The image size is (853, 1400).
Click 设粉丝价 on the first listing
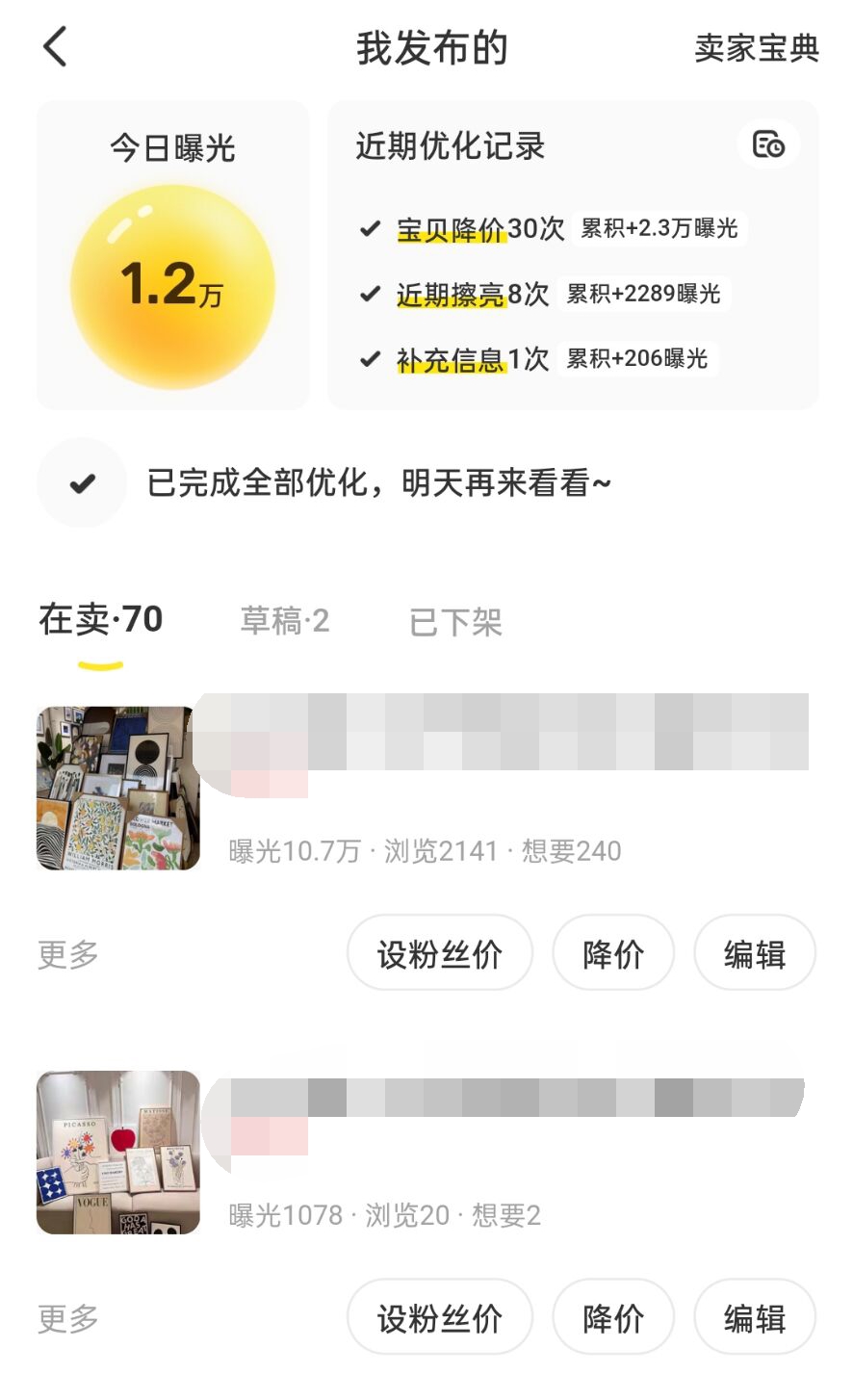pos(439,952)
